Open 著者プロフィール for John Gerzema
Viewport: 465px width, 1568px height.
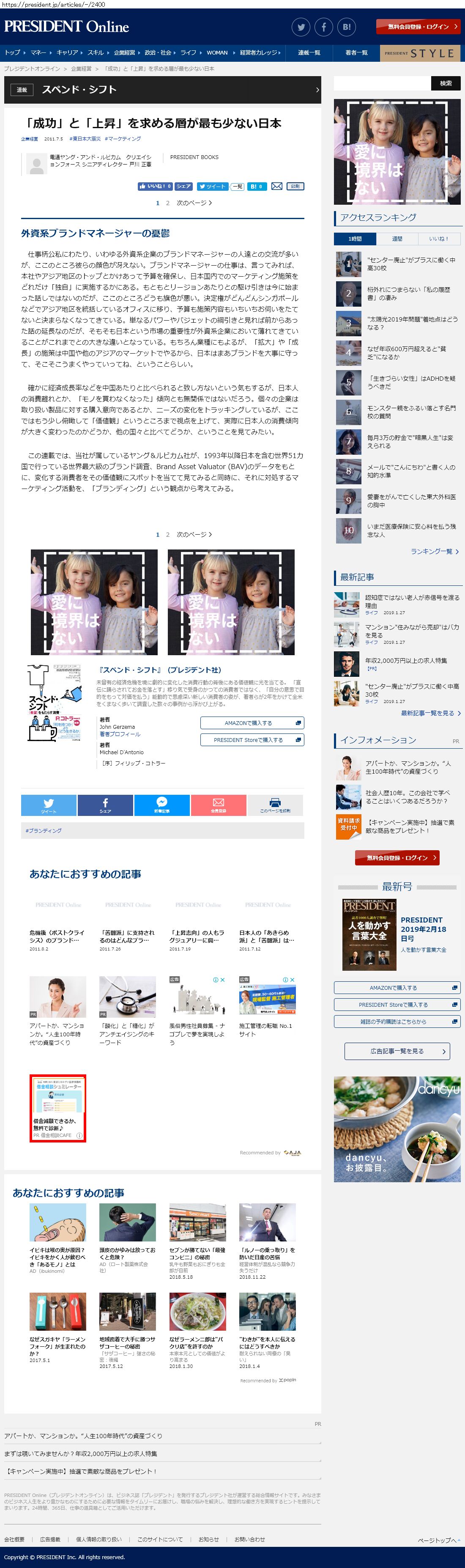point(120,734)
